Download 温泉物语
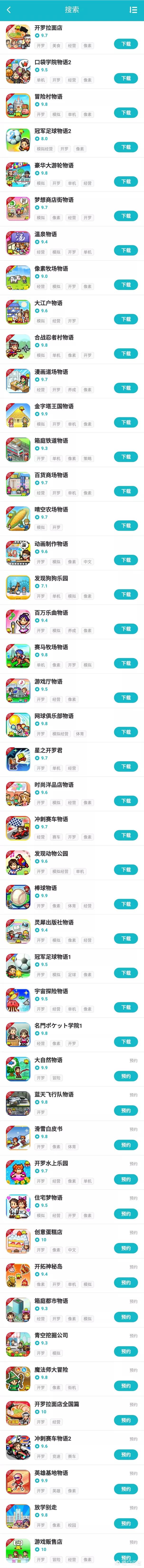 pyautogui.click(x=125, y=250)
